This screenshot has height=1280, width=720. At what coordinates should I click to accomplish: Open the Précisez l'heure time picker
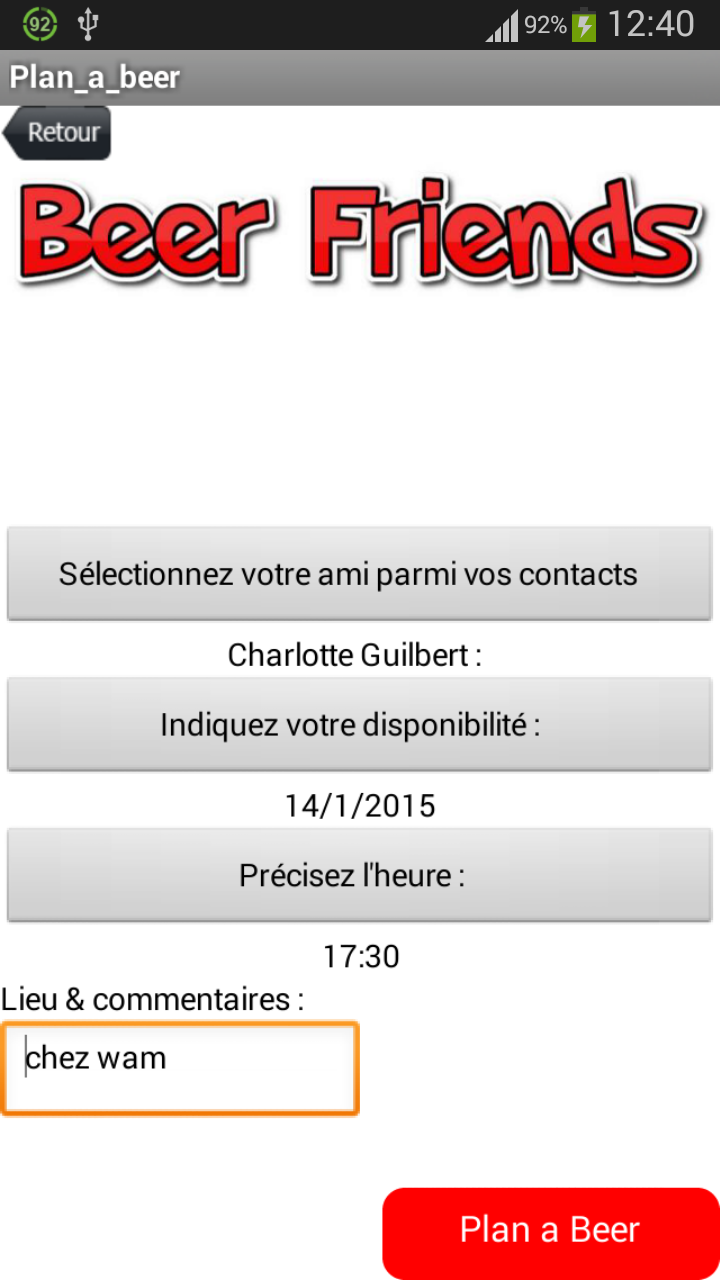coord(359,875)
